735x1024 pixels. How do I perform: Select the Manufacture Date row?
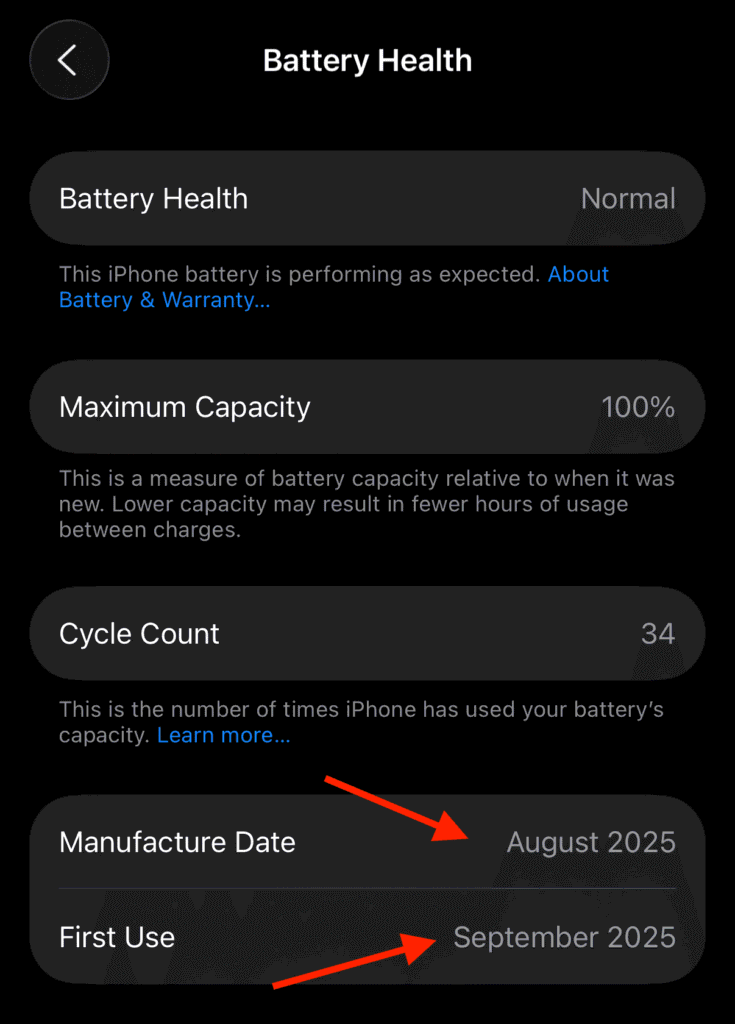367,842
